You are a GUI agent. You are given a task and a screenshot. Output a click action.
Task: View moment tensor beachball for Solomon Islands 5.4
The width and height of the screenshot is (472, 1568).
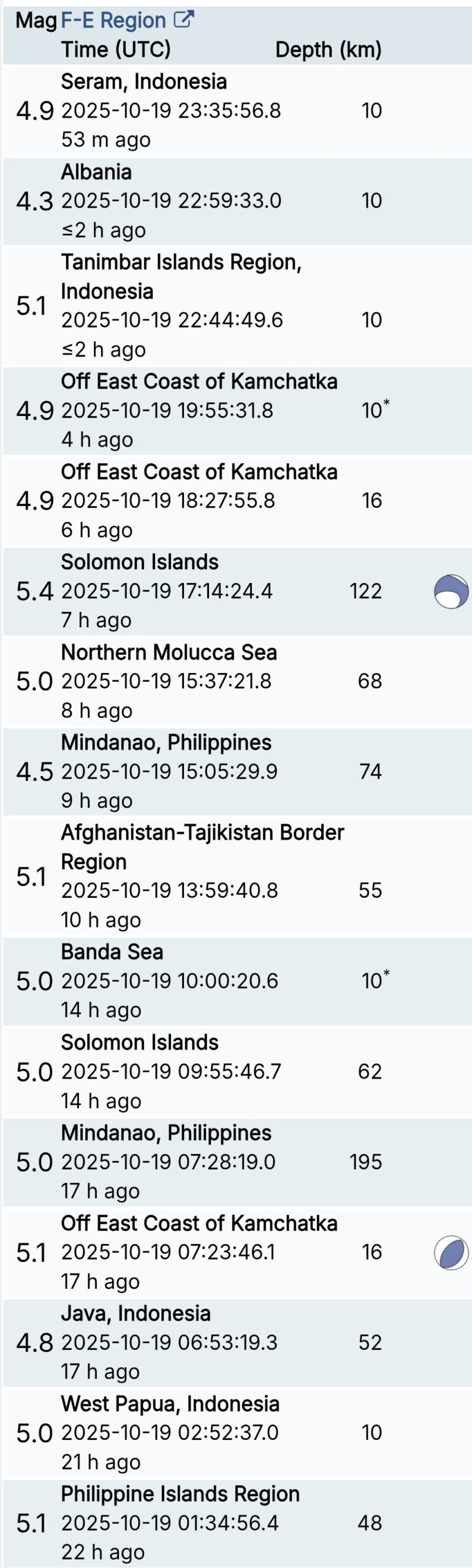[x=451, y=591]
